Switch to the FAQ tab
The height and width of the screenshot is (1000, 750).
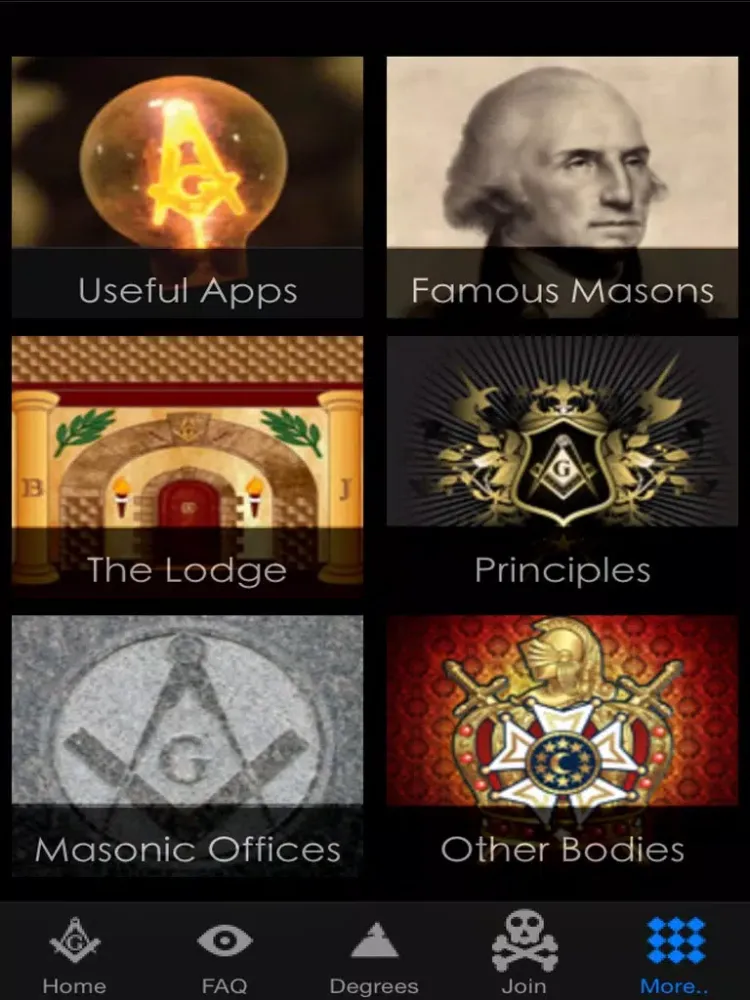tap(224, 955)
